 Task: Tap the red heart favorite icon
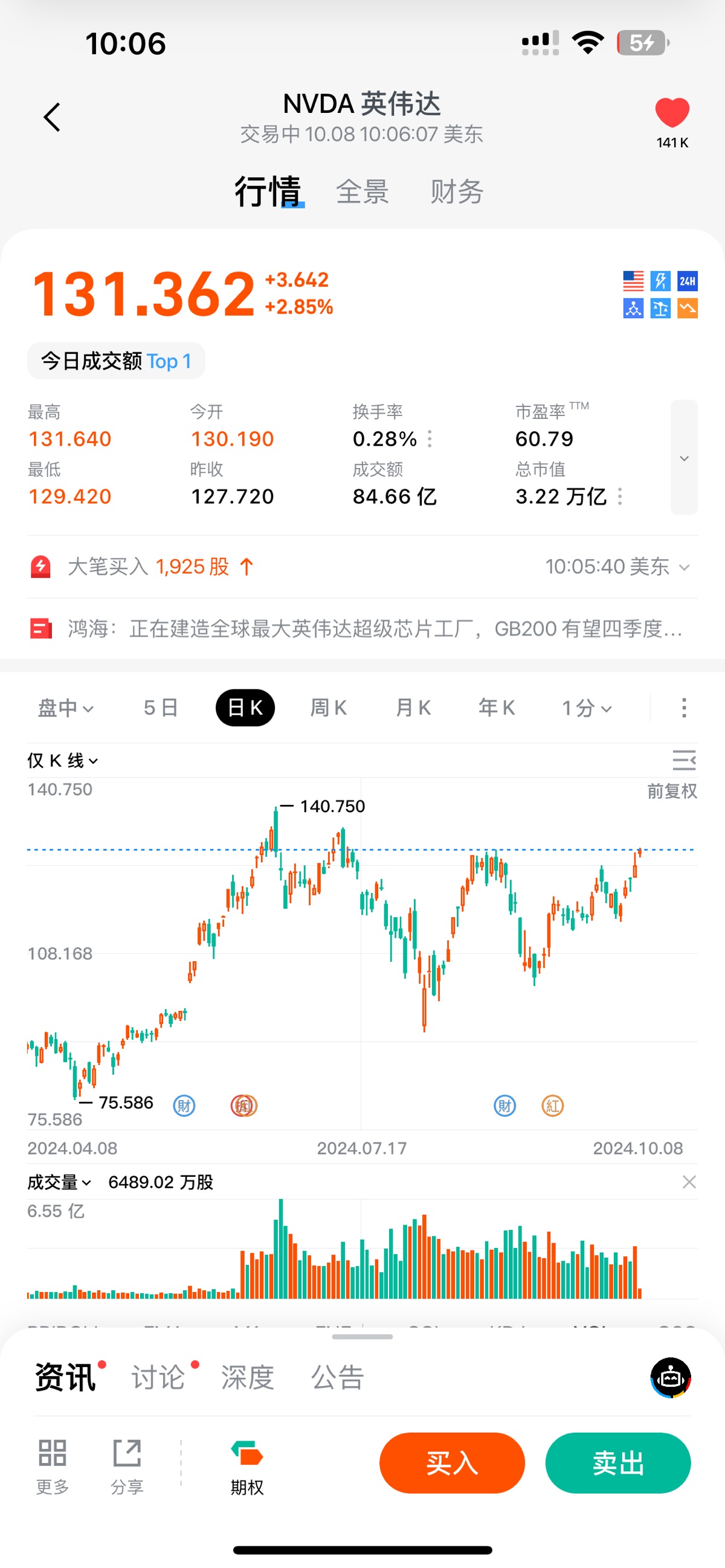[x=671, y=114]
